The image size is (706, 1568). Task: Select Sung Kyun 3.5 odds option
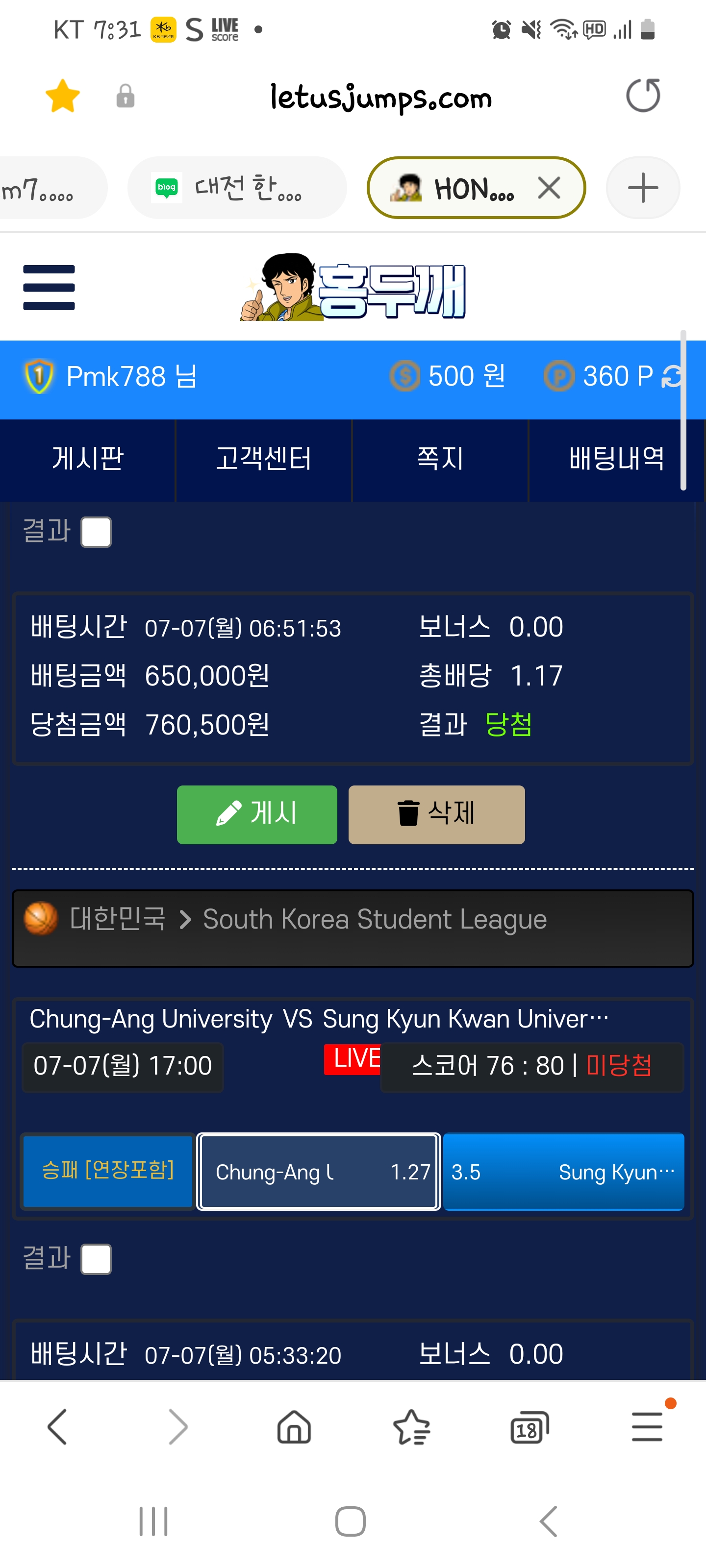pyautogui.click(x=563, y=1172)
